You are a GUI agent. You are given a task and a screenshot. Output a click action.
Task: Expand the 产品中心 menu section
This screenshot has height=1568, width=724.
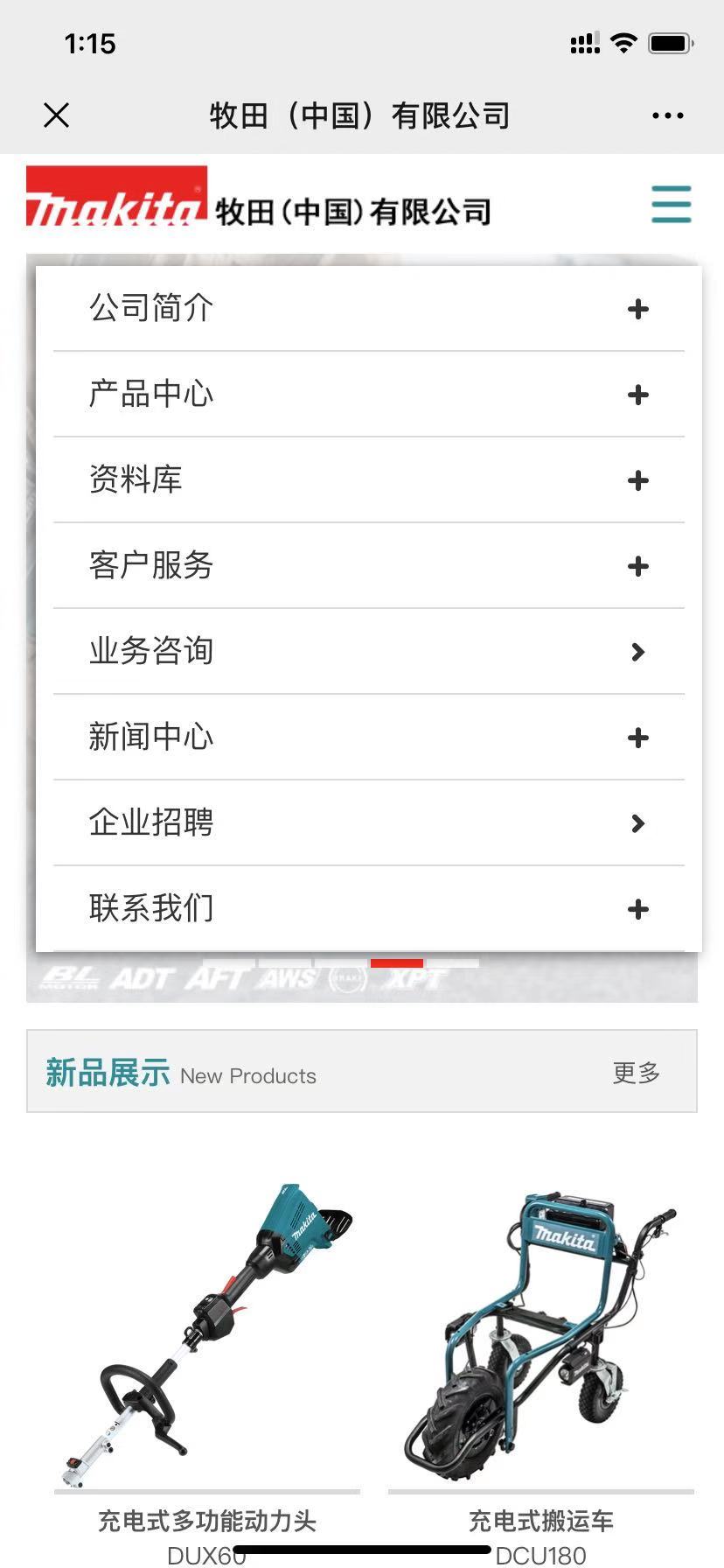coord(637,395)
